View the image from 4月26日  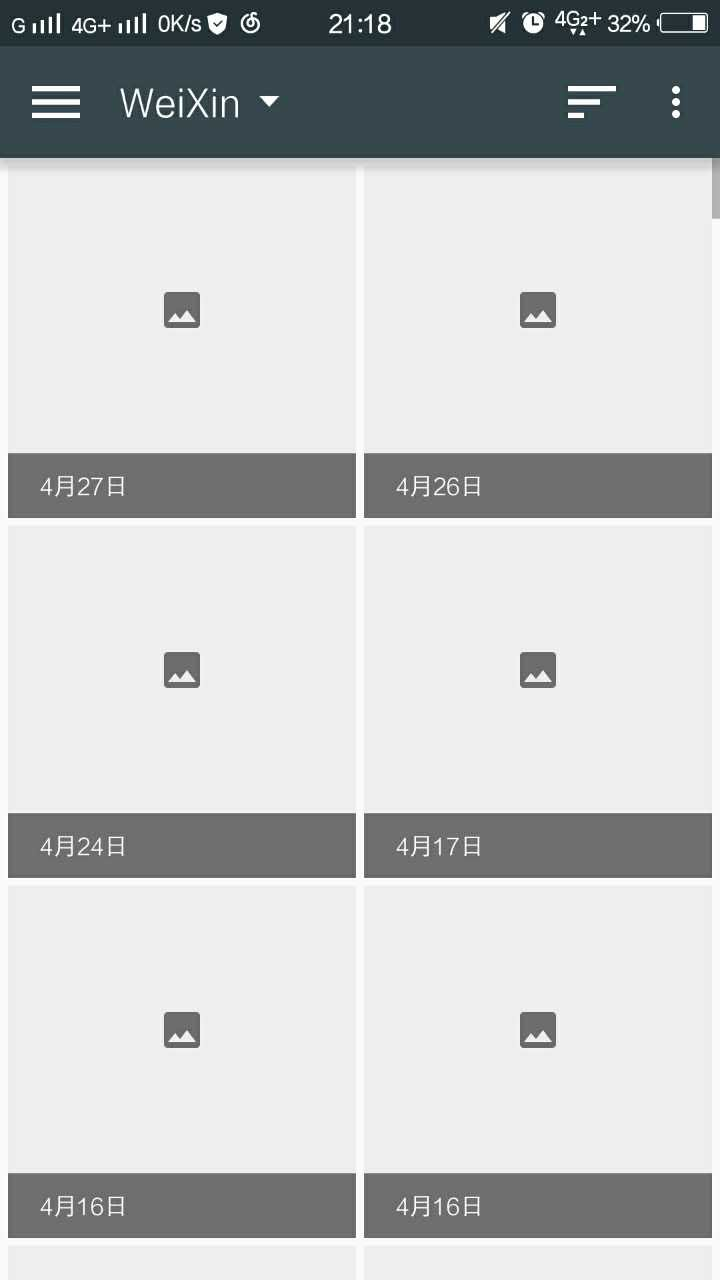pyautogui.click(x=538, y=340)
